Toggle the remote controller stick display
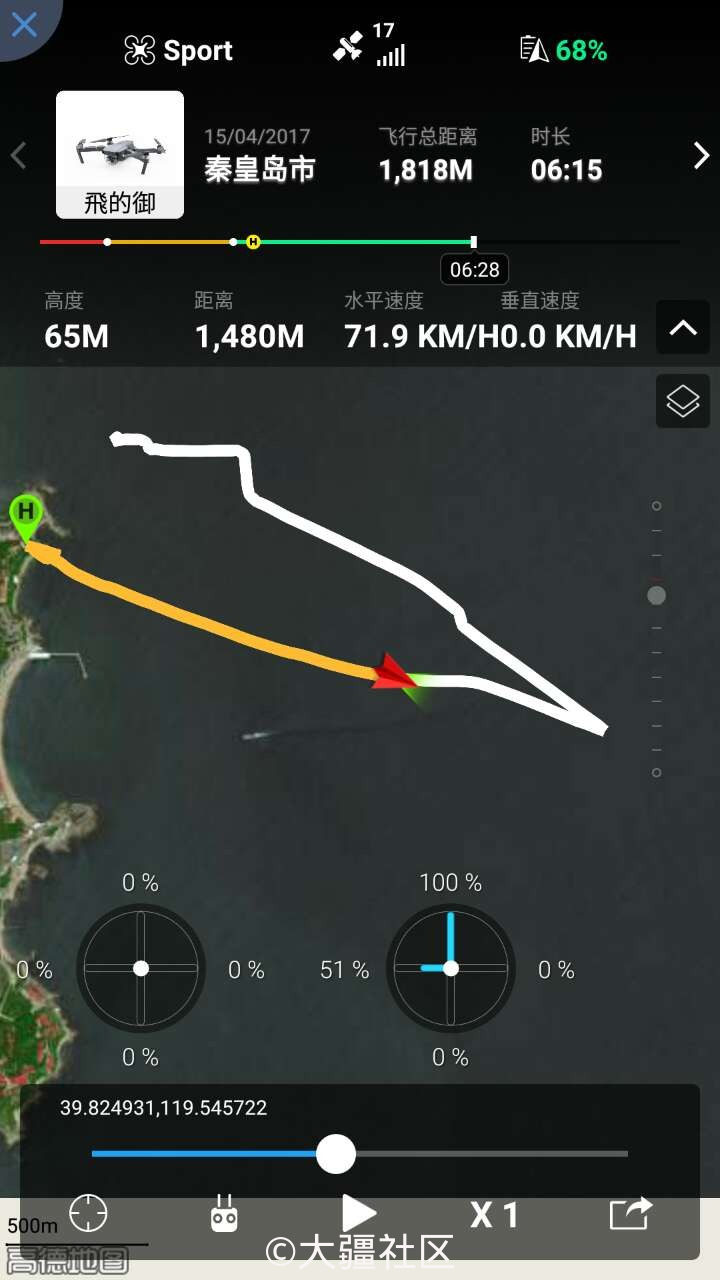 [223, 1215]
